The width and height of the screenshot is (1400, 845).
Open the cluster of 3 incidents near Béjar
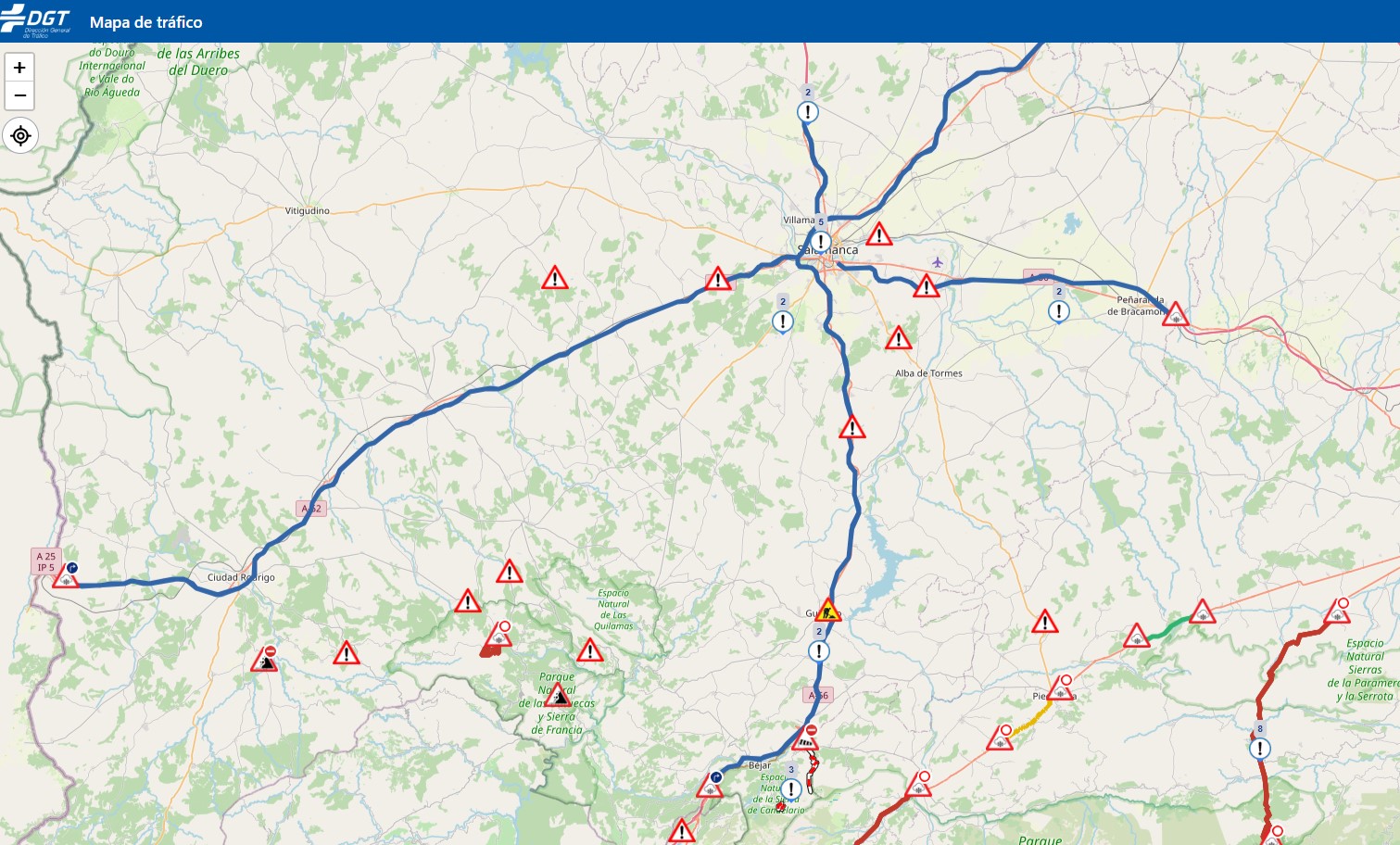[790, 789]
